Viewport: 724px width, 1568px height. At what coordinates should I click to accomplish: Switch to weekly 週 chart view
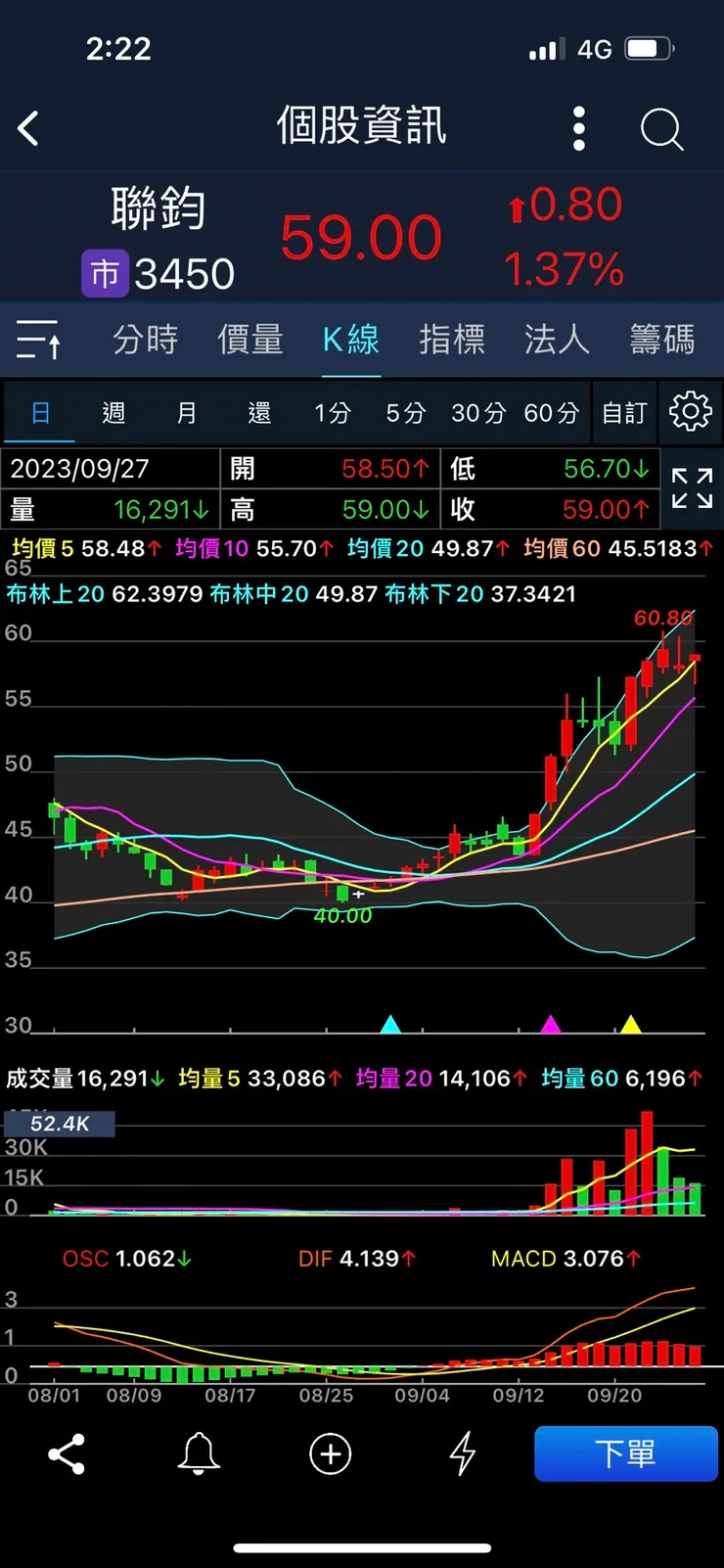tap(113, 412)
